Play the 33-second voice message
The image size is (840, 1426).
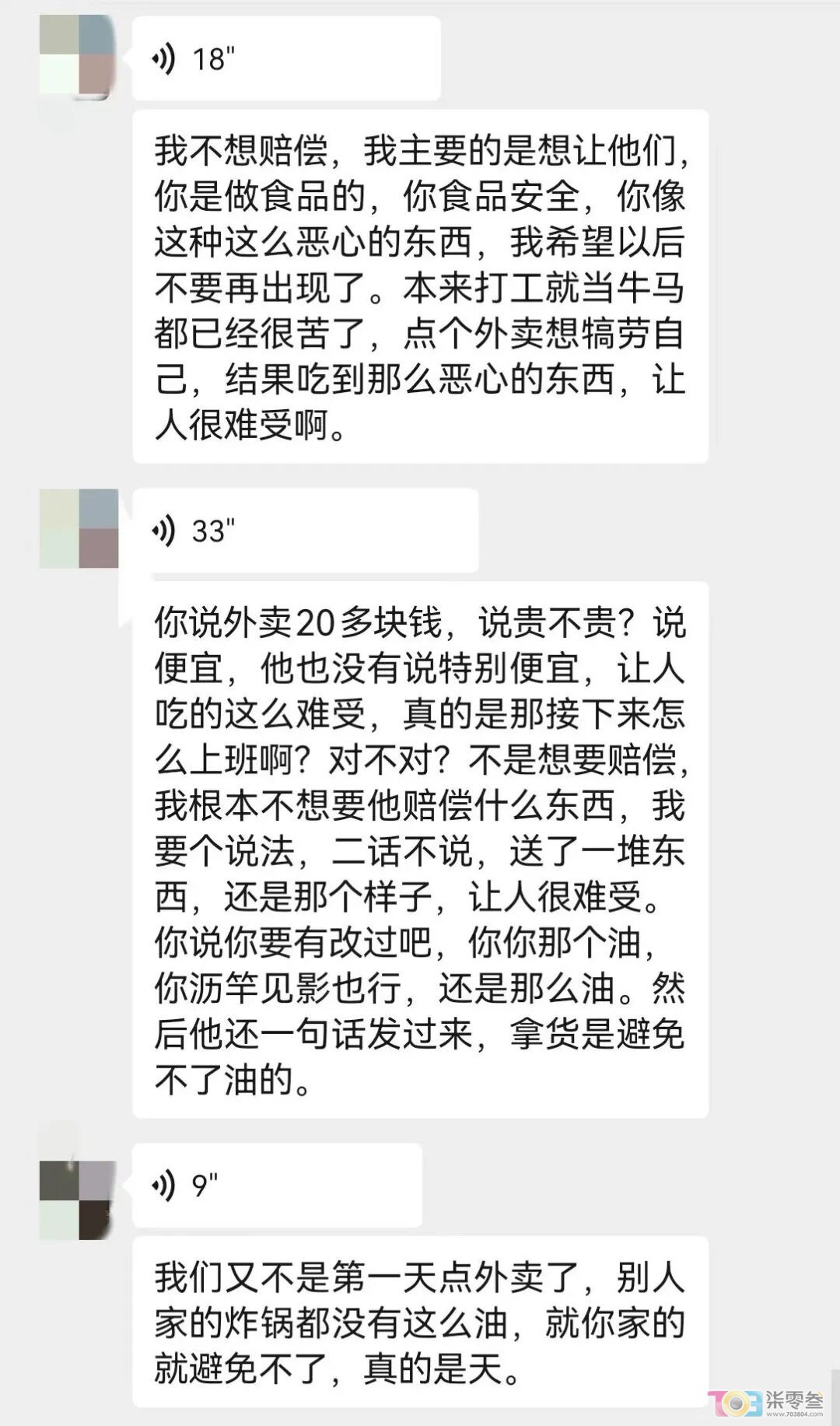pyautogui.click(x=305, y=531)
